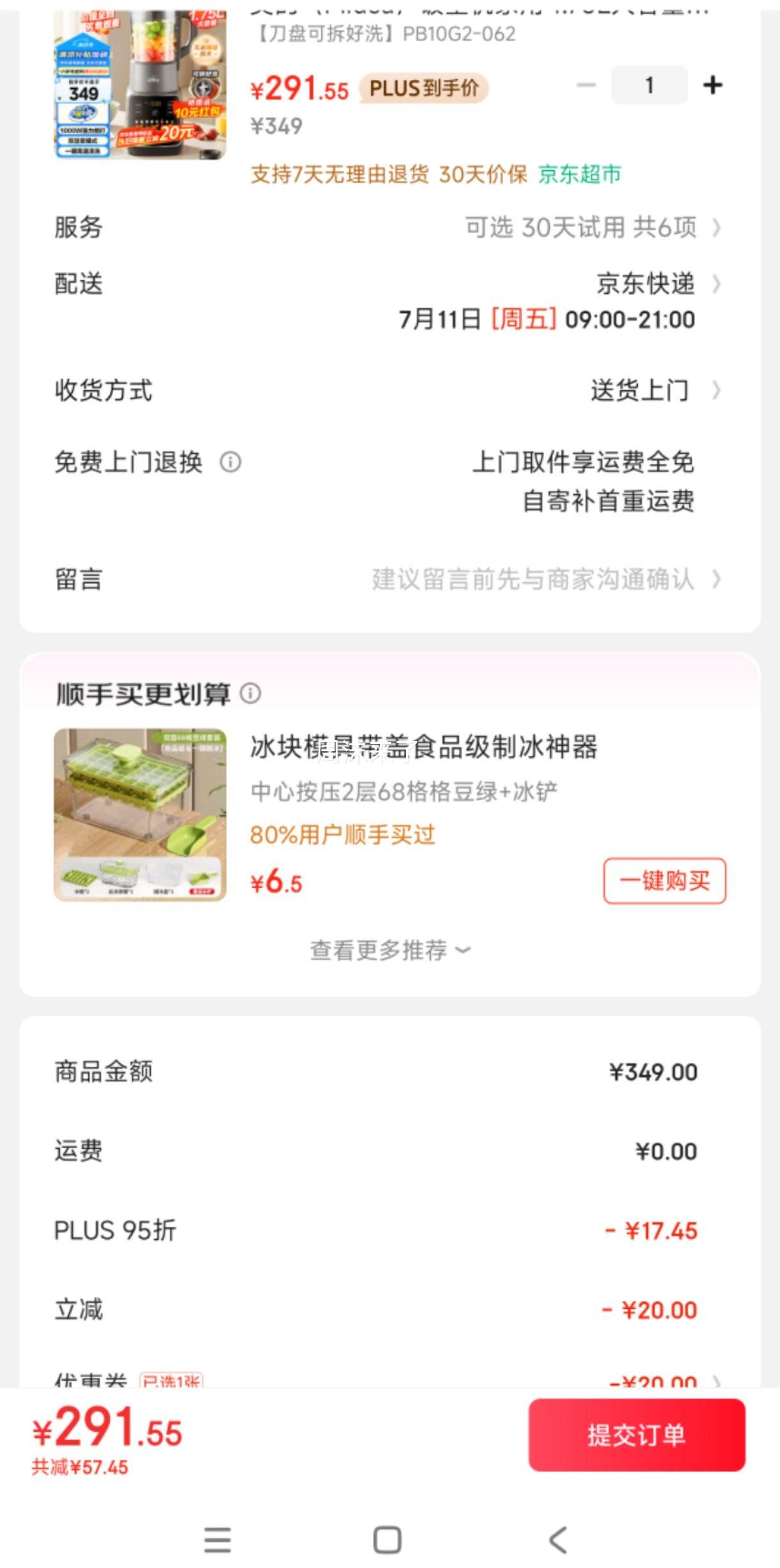Go to the home screen
Viewport: 780px width, 1568px height.
click(x=387, y=1540)
